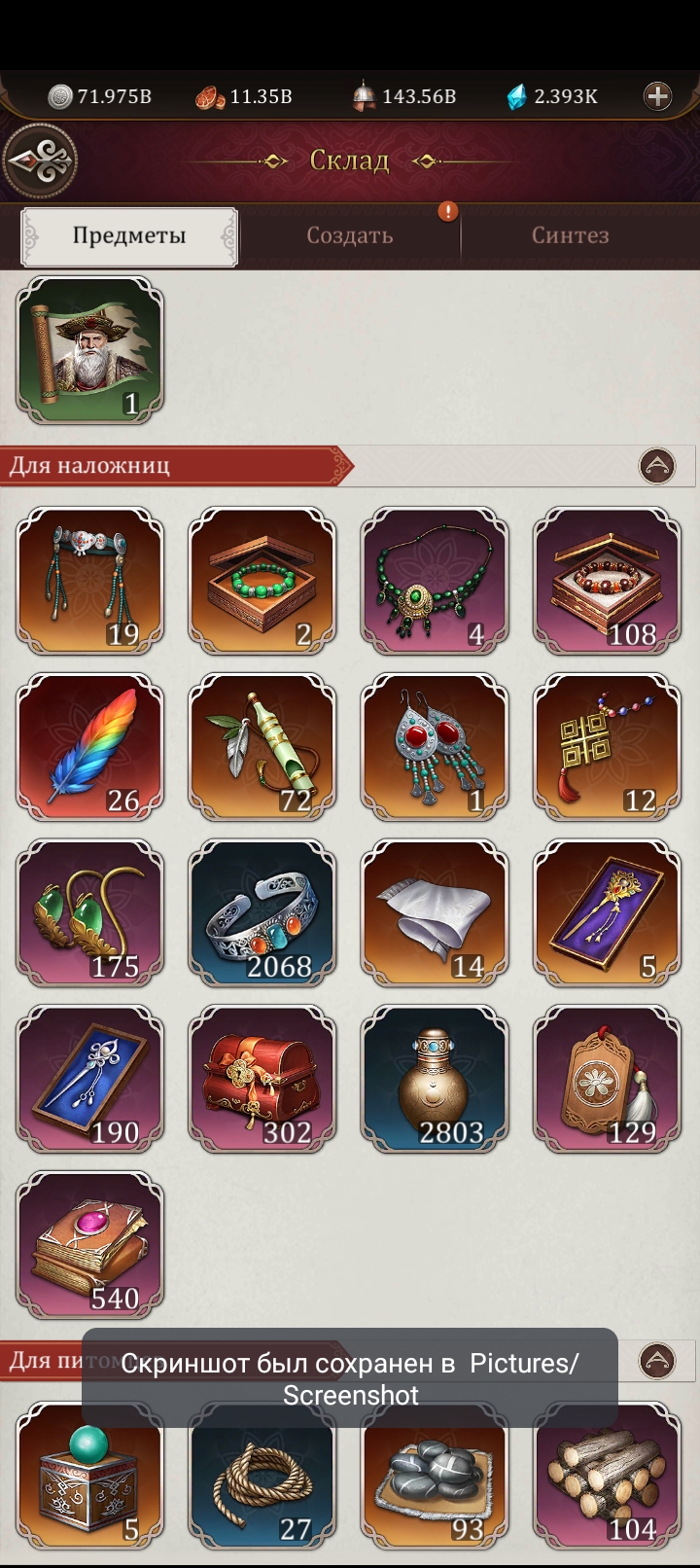
Task: Open the green bead box with 2
Action: pos(262,581)
